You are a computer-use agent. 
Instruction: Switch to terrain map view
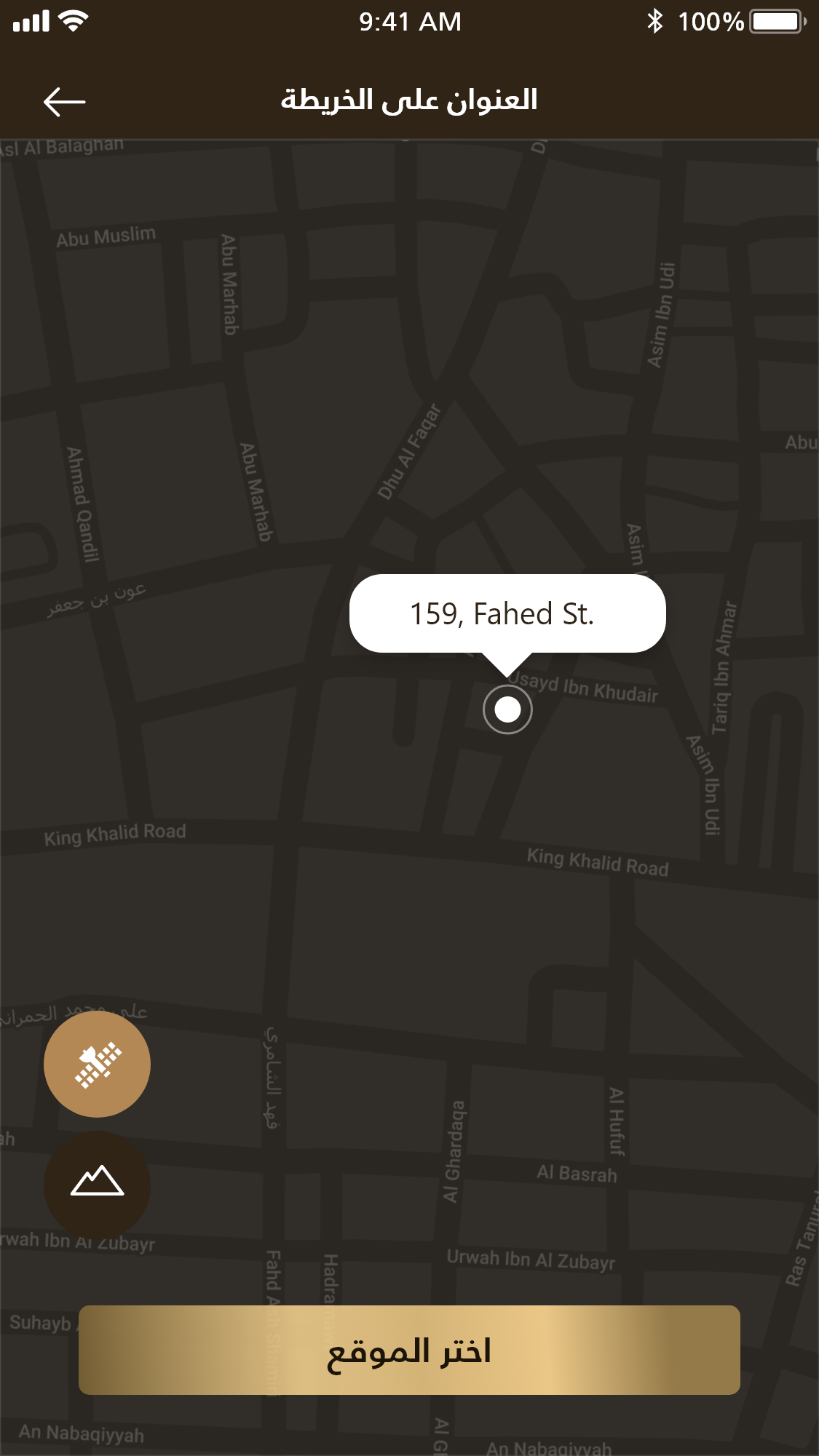[x=97, y=1184]
